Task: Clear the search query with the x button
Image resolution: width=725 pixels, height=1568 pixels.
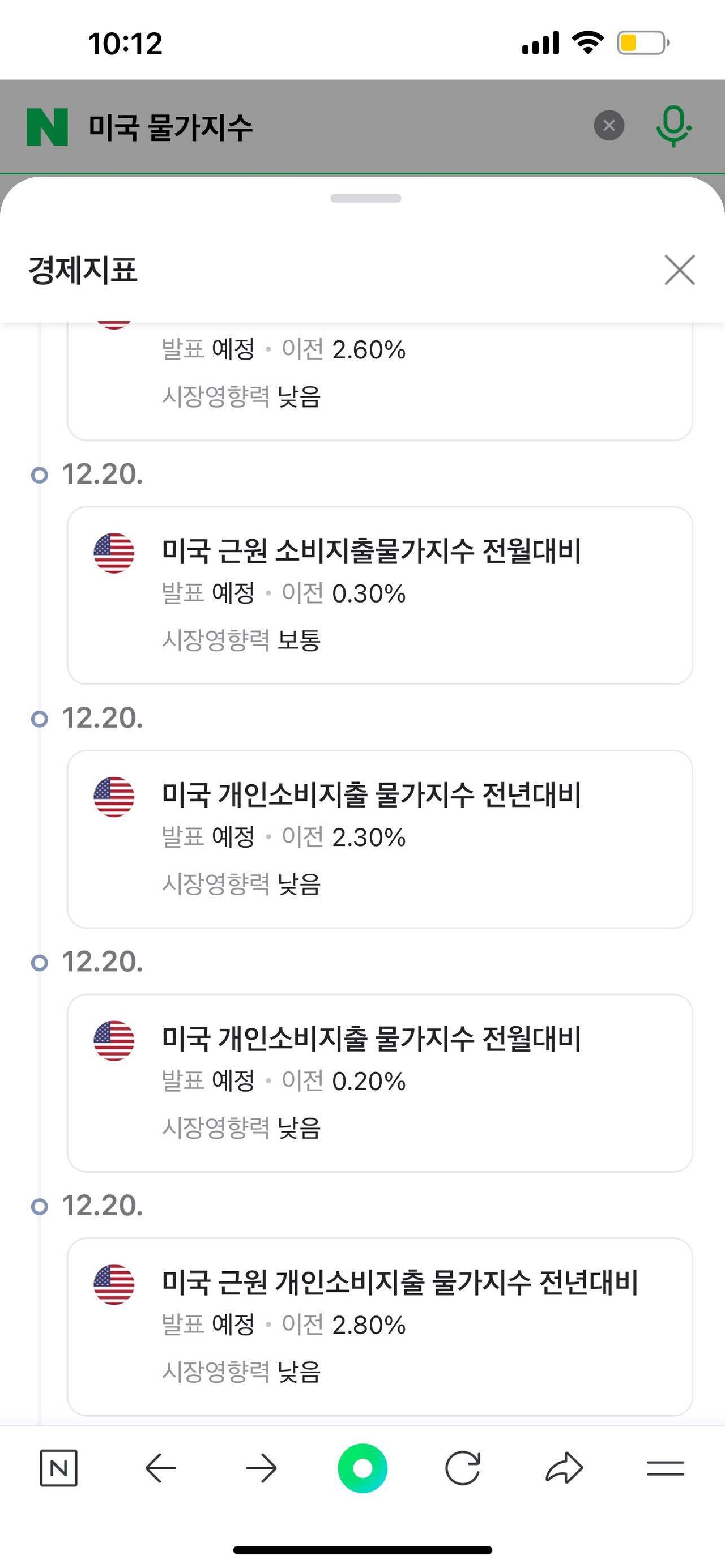Action: point(609,126)
